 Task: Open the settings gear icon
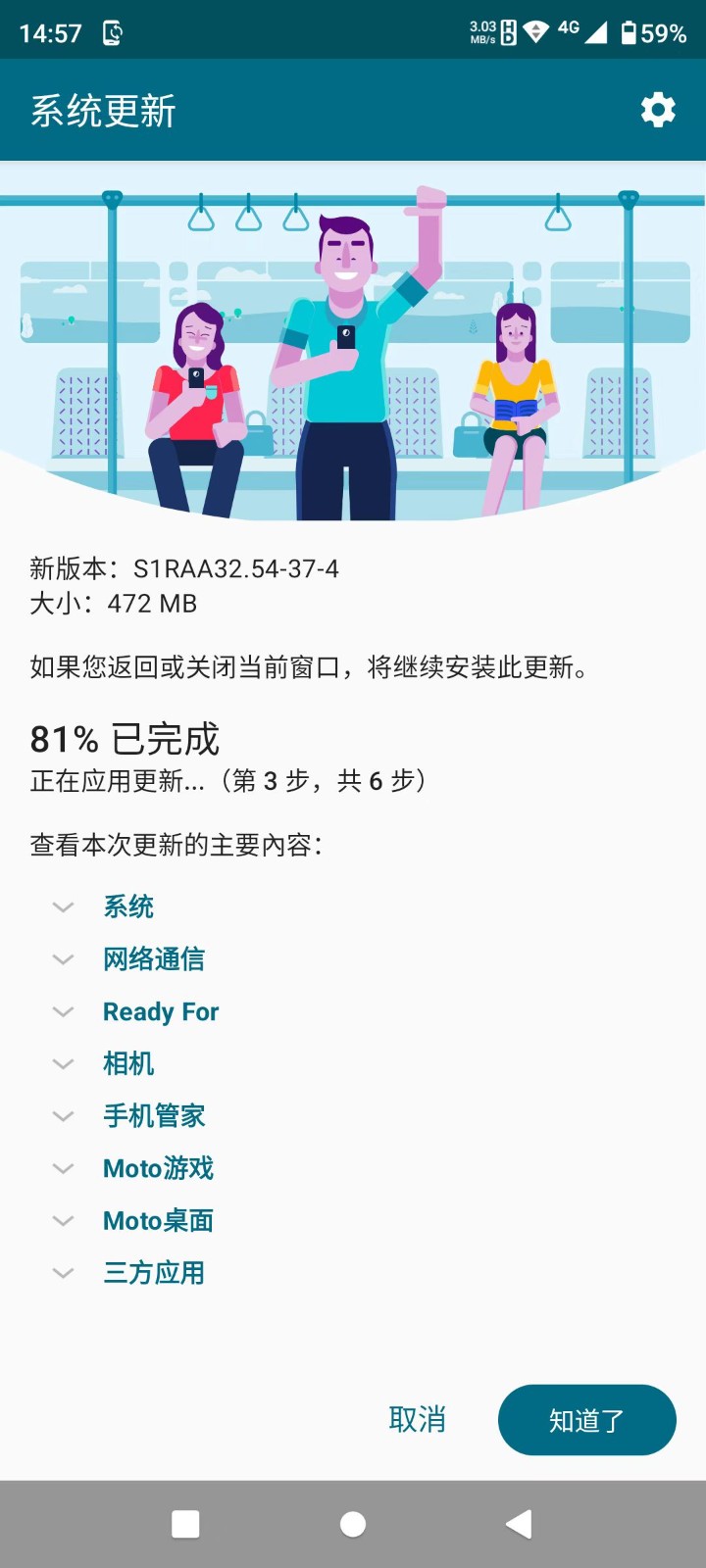(x=658, y=110)
